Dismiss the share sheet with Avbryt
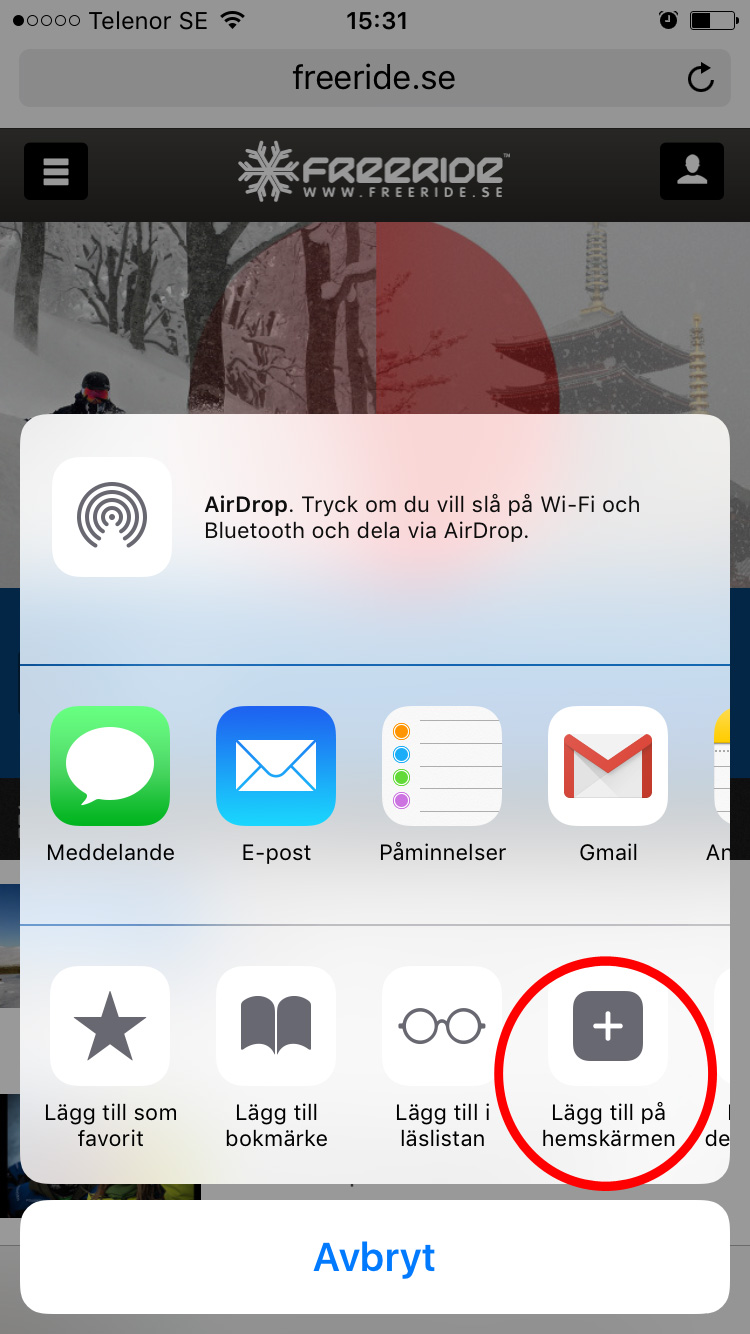The image size is (750, 1334). (375, 1257)
